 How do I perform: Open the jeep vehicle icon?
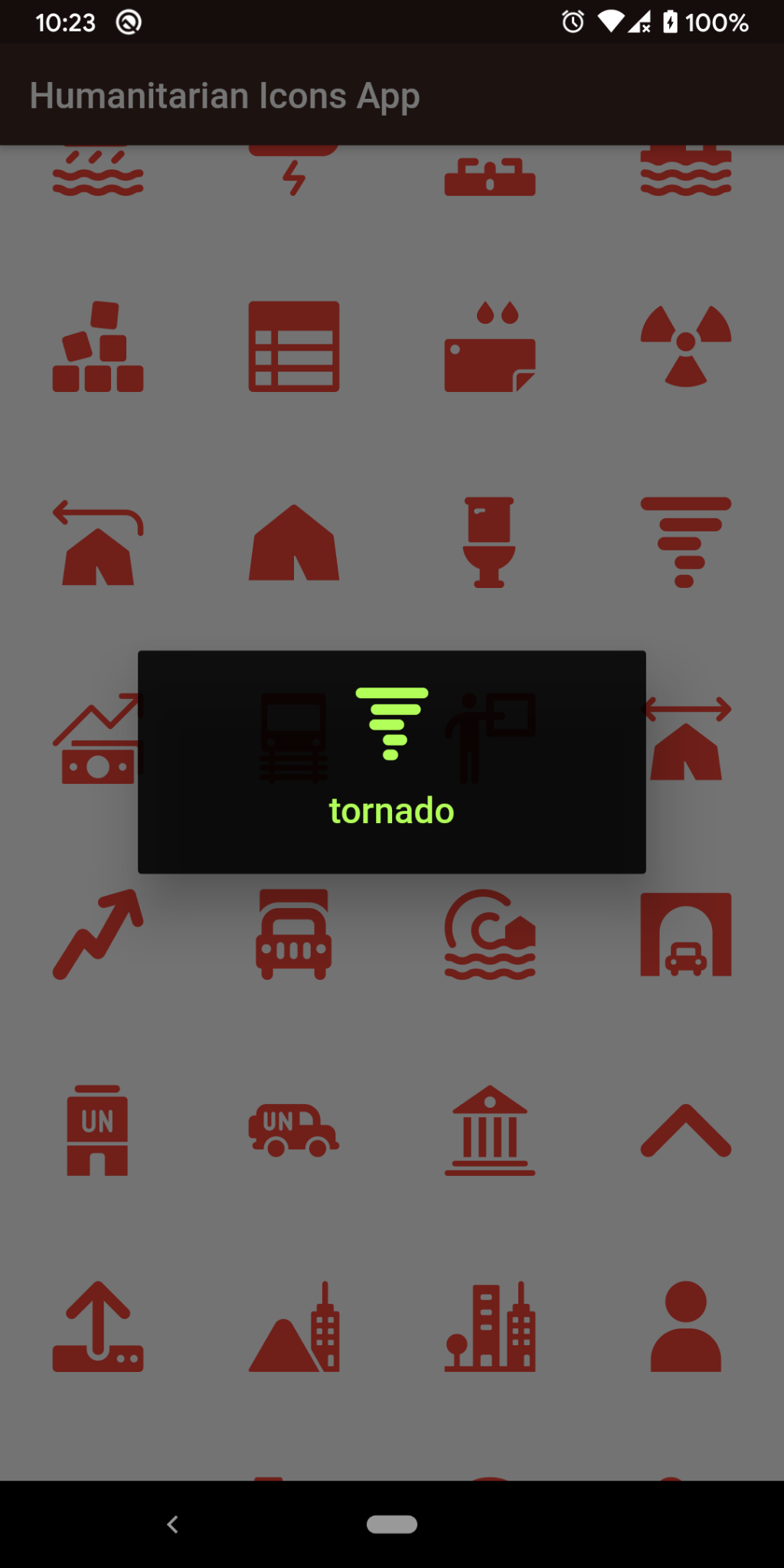(x=294, y=934)
